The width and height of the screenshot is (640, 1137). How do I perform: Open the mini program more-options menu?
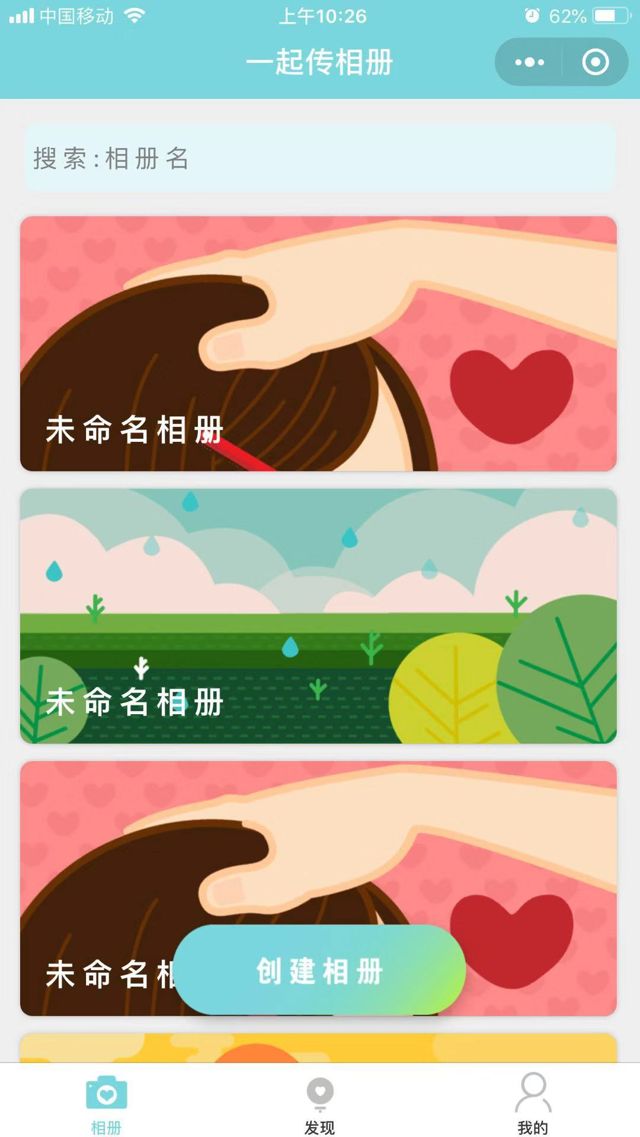529,62
